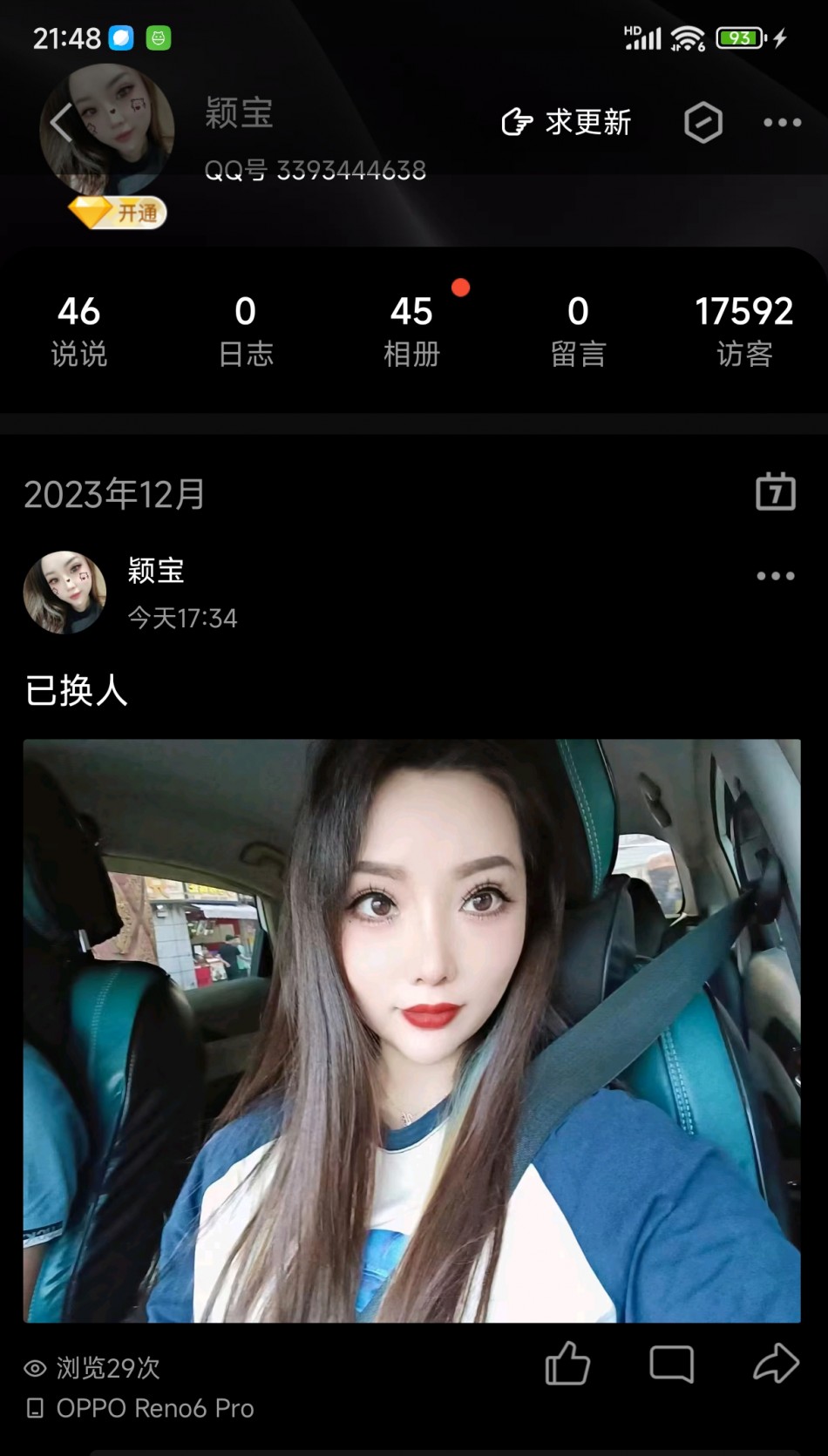
Task: View the 访客 visitors list
Action: tap(743, 331)
